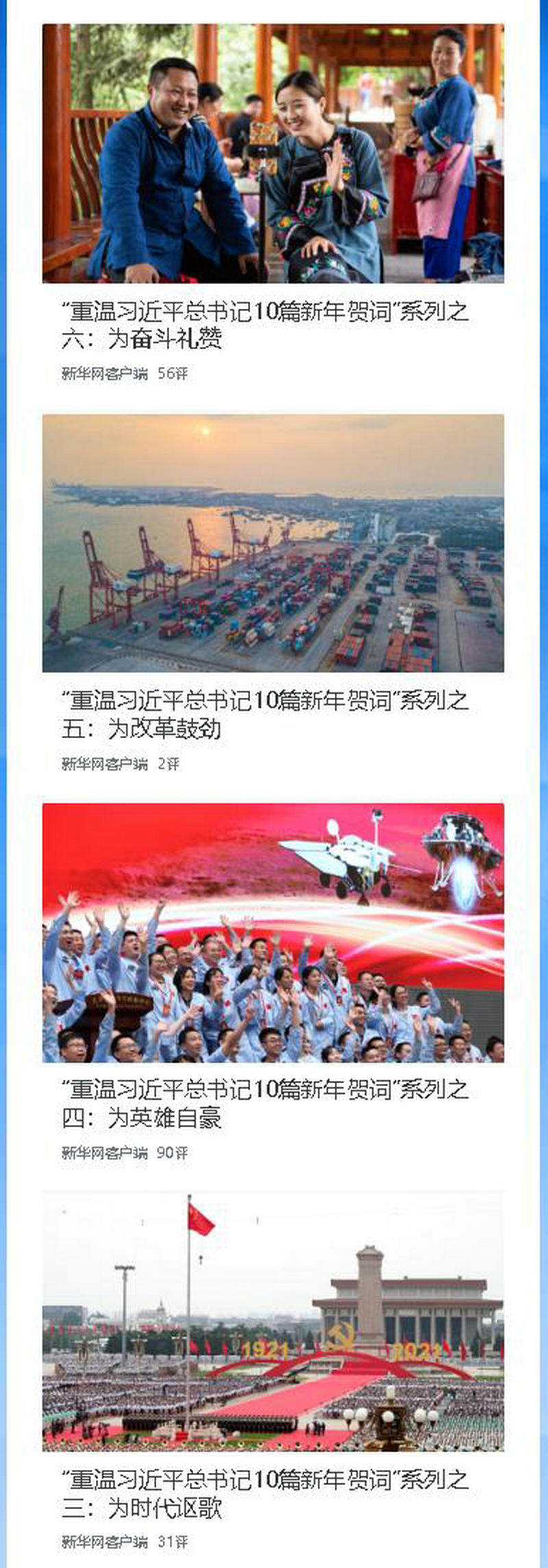Read the article 系列之四：为英雄自豪
The width and height of the screenshot is (548, 1568).
(x=264, y=1104)
